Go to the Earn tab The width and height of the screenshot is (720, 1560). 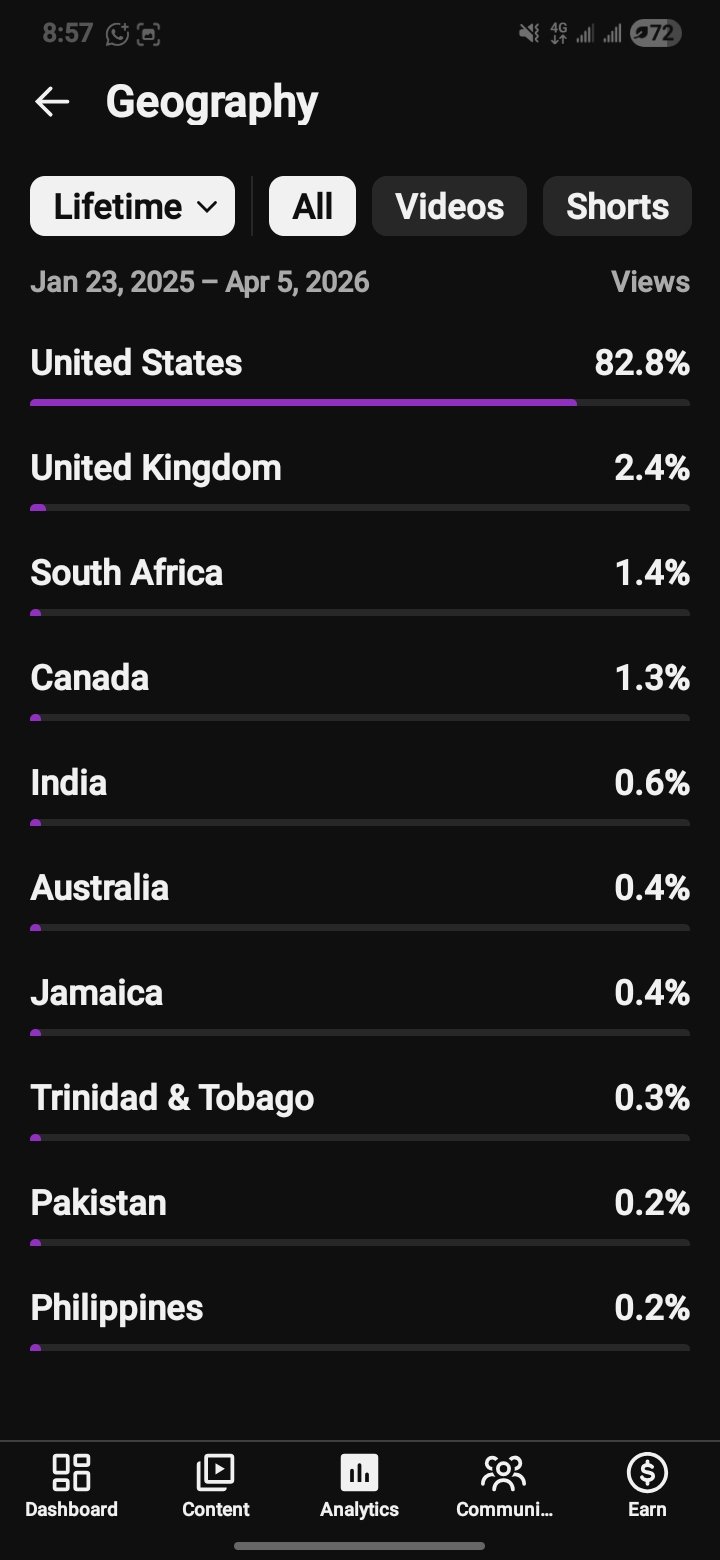coord(647,1486)
